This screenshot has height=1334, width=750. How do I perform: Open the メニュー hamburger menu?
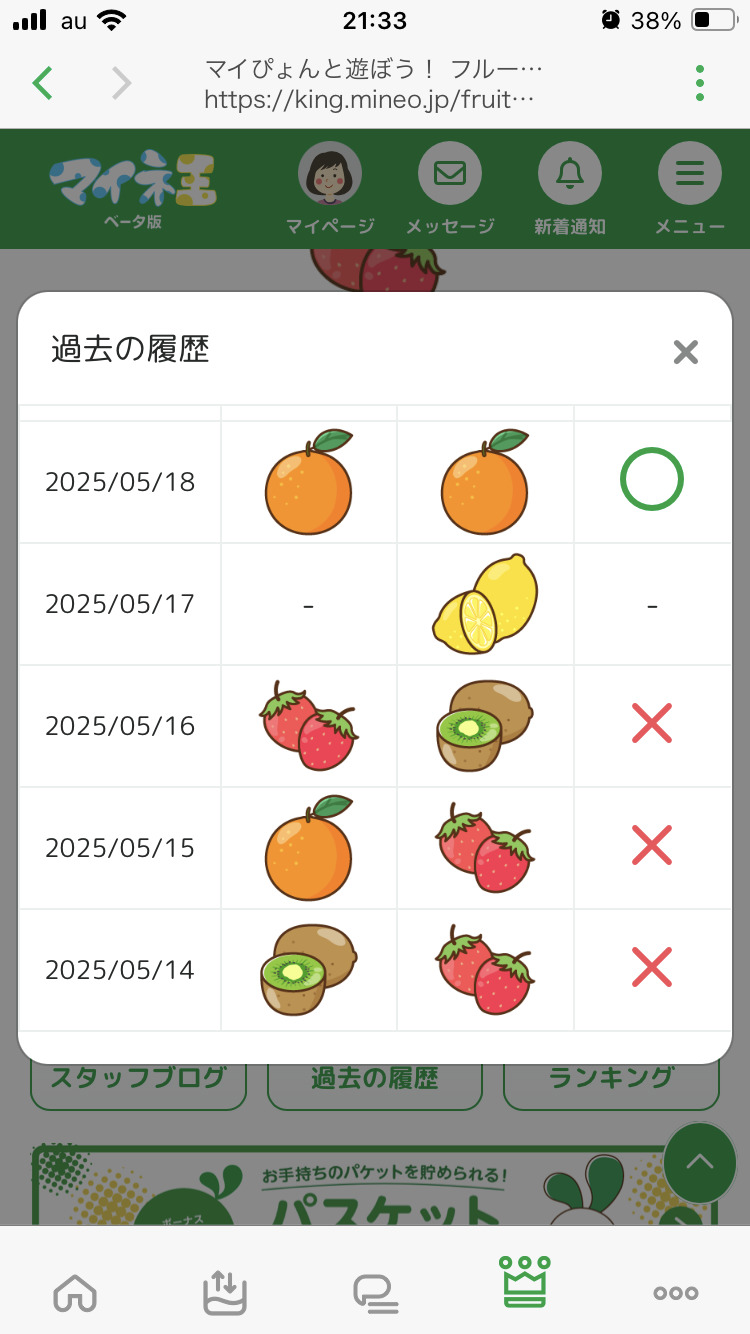coord(689,188)
